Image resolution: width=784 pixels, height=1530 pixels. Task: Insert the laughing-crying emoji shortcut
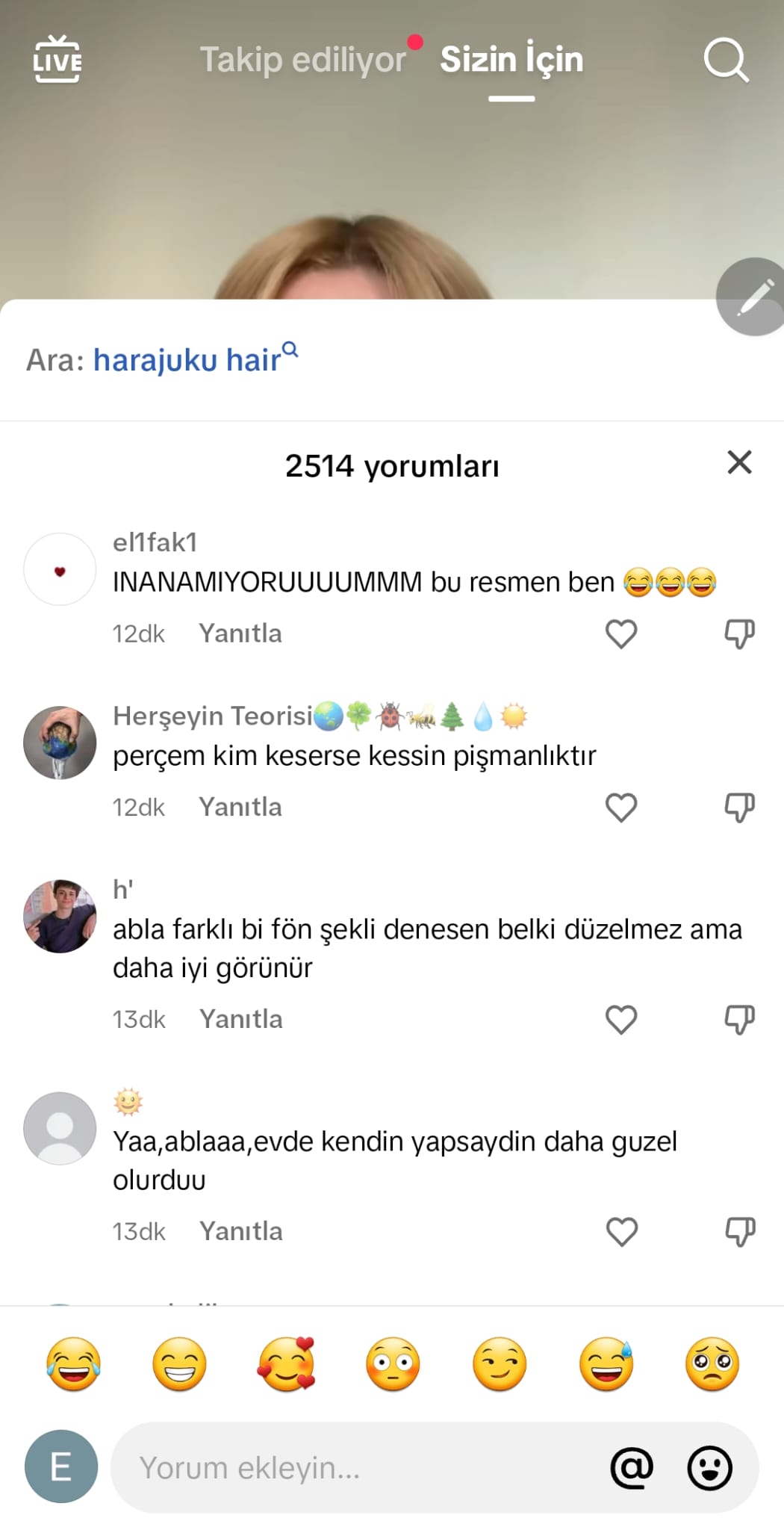(73, 1364)
